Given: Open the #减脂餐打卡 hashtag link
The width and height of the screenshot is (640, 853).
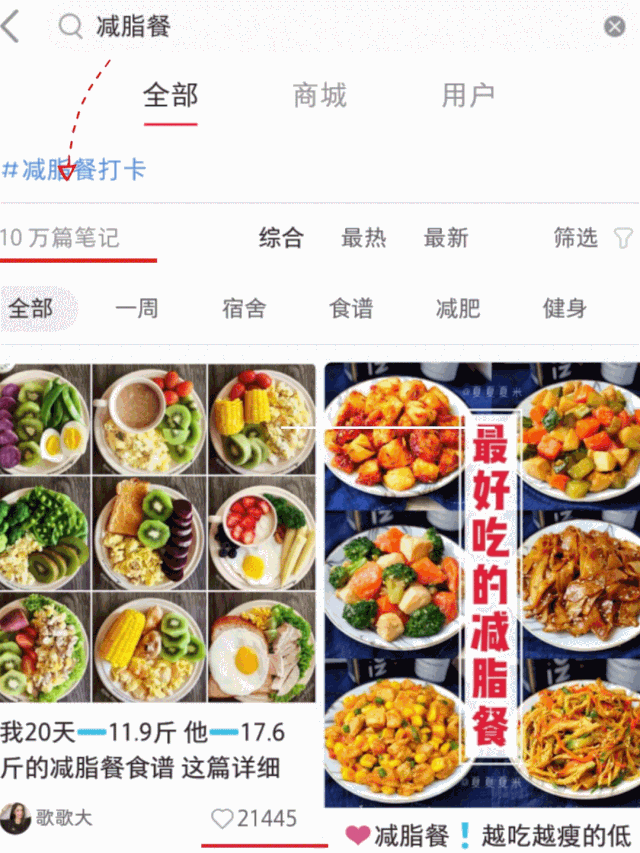Looking at the screenshot, I should (x=74, y=169).
